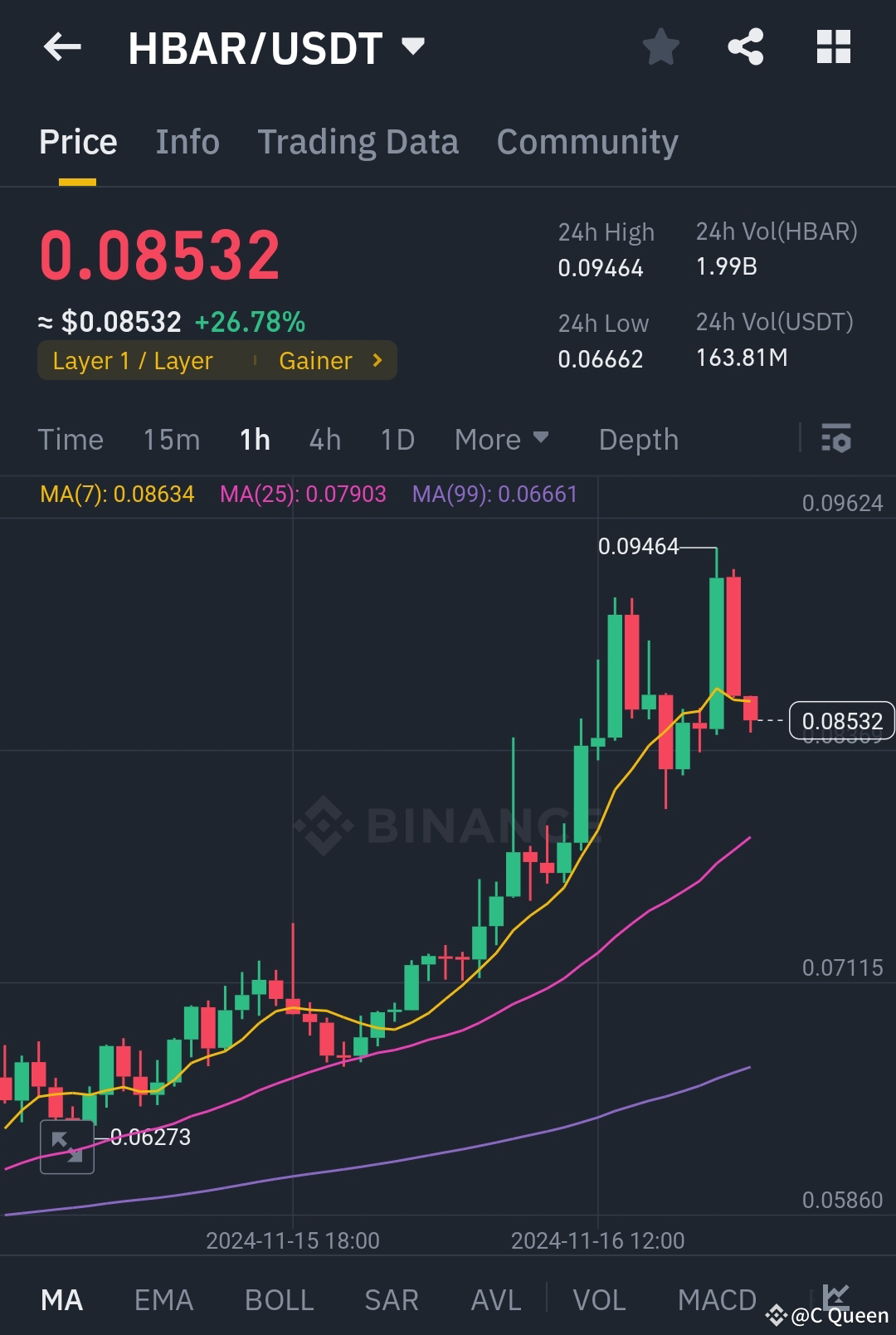Expand the Gainer tag details
This screenshot has width=896, height=1335.
click(x=328, y=360)
